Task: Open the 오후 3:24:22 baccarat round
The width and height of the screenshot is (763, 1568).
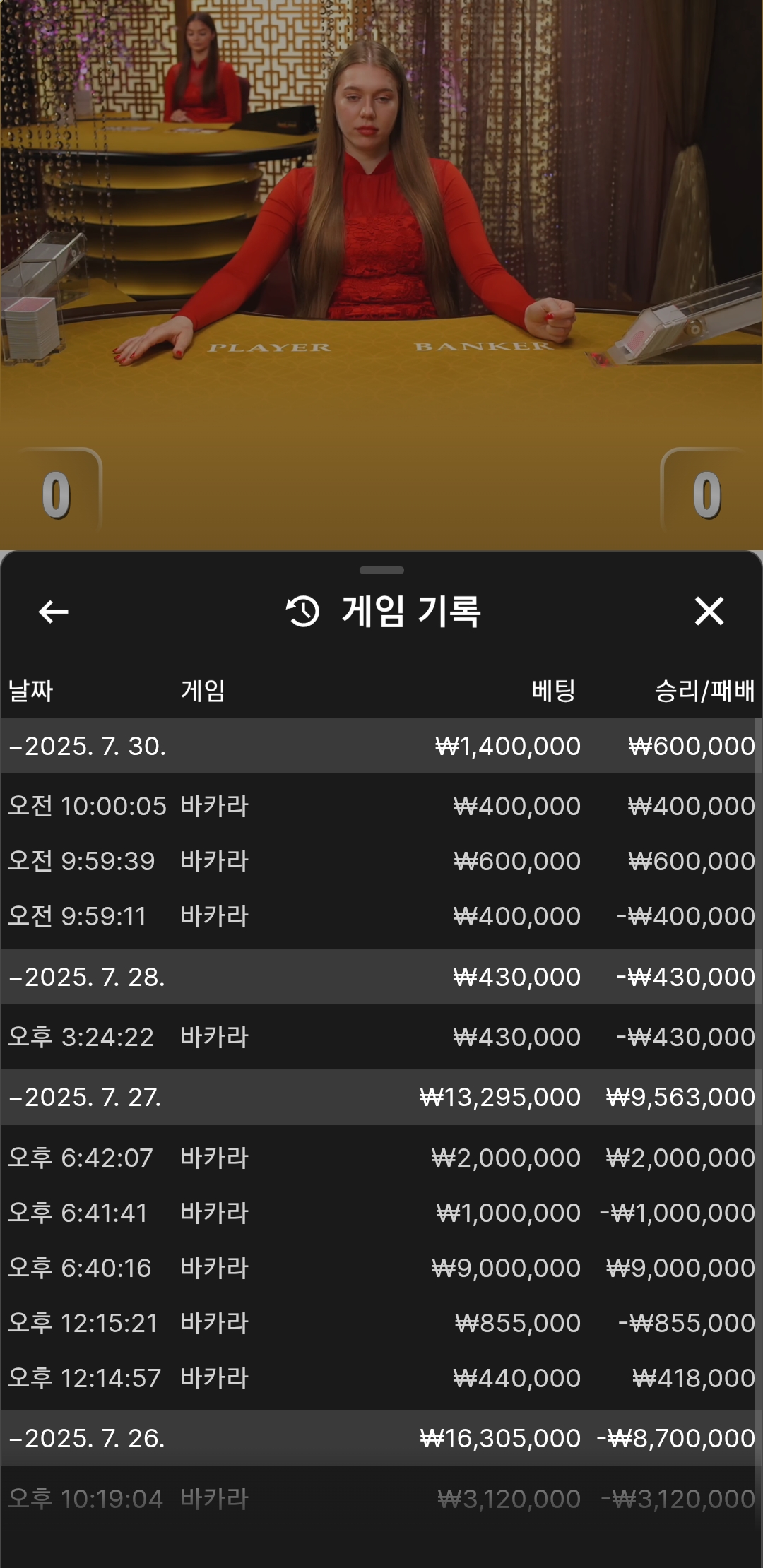Action: coord(381,1037)
